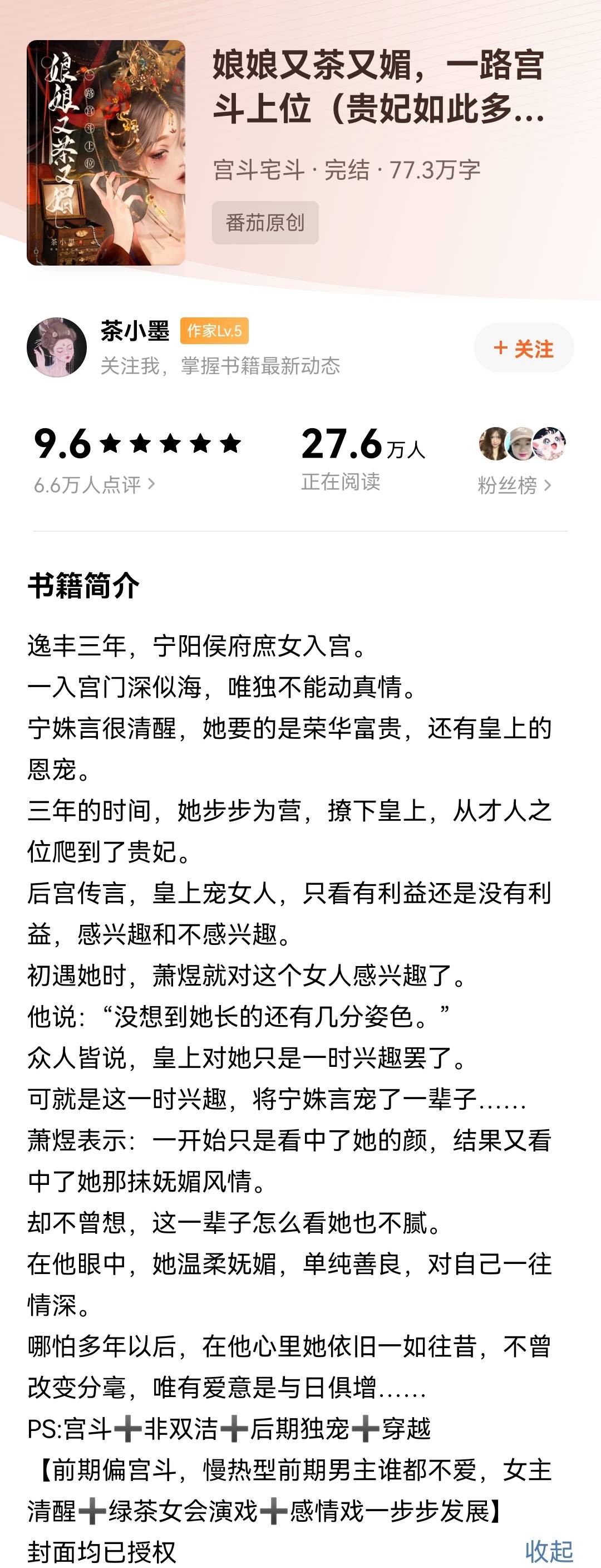601x1568 pixels.
Task: Click the author tagline 关注我，掌握书籍最新动态
Action: pyautogui.click(x=221, y=366)
